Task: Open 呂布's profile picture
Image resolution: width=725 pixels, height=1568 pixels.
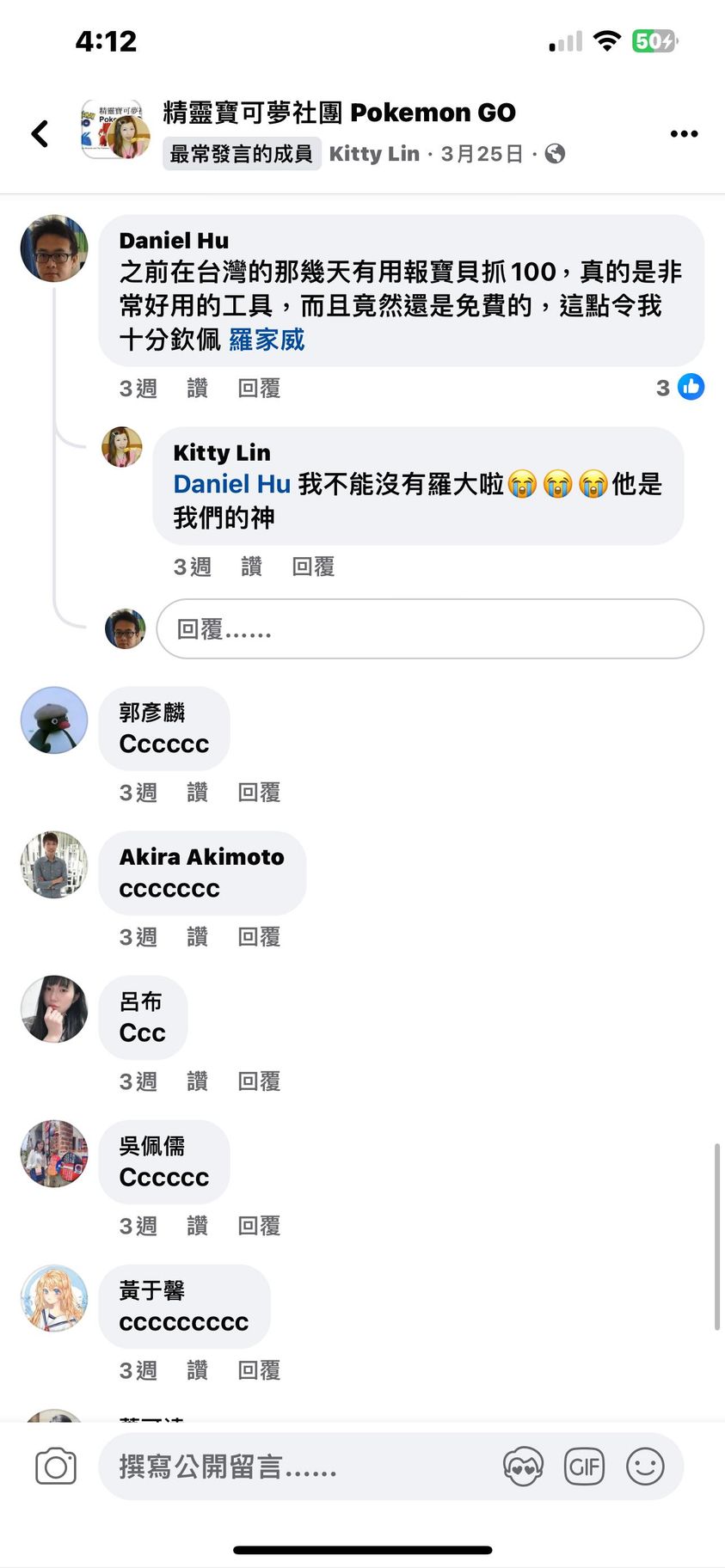Action: tap(54, 1009)
